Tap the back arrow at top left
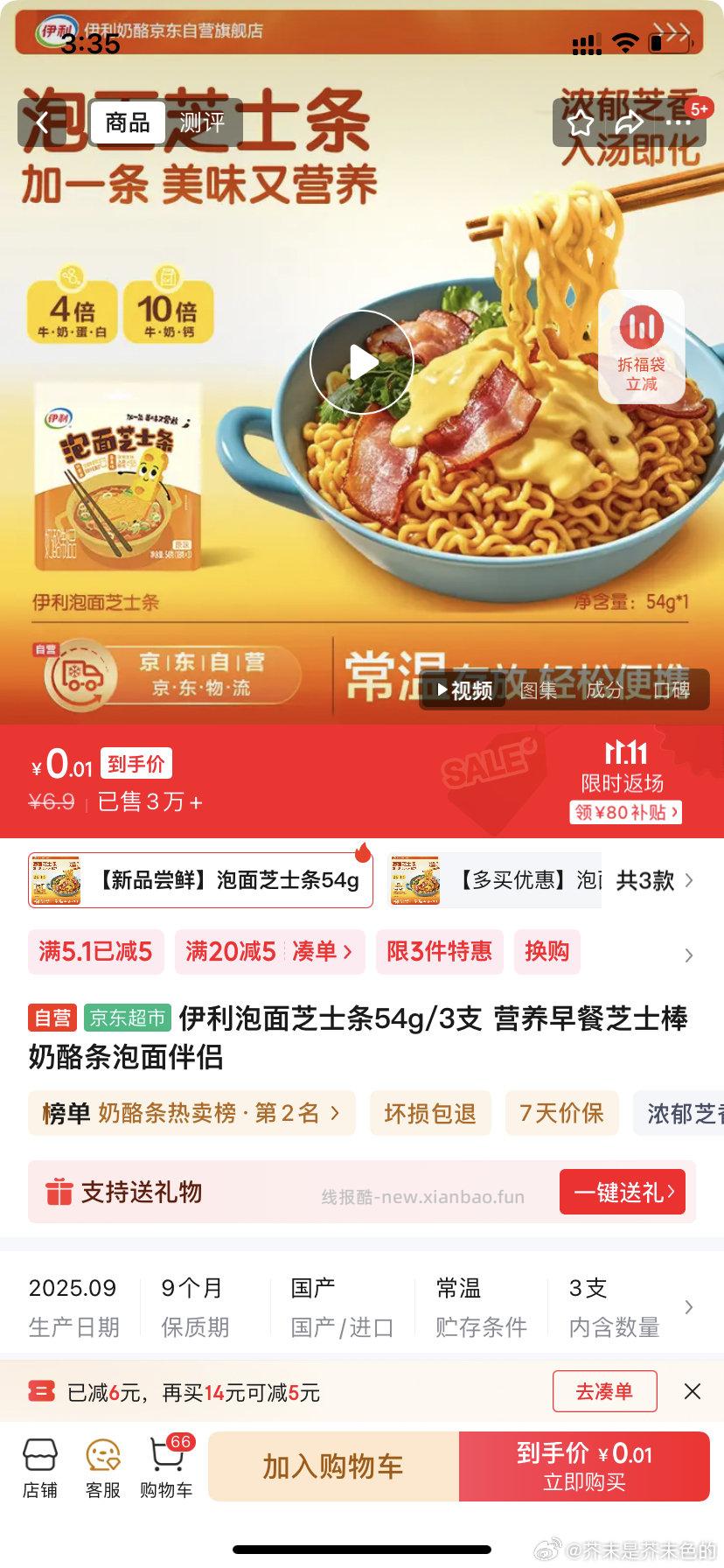This screenshot has height=1568, width=724. [x=42, y=122]
